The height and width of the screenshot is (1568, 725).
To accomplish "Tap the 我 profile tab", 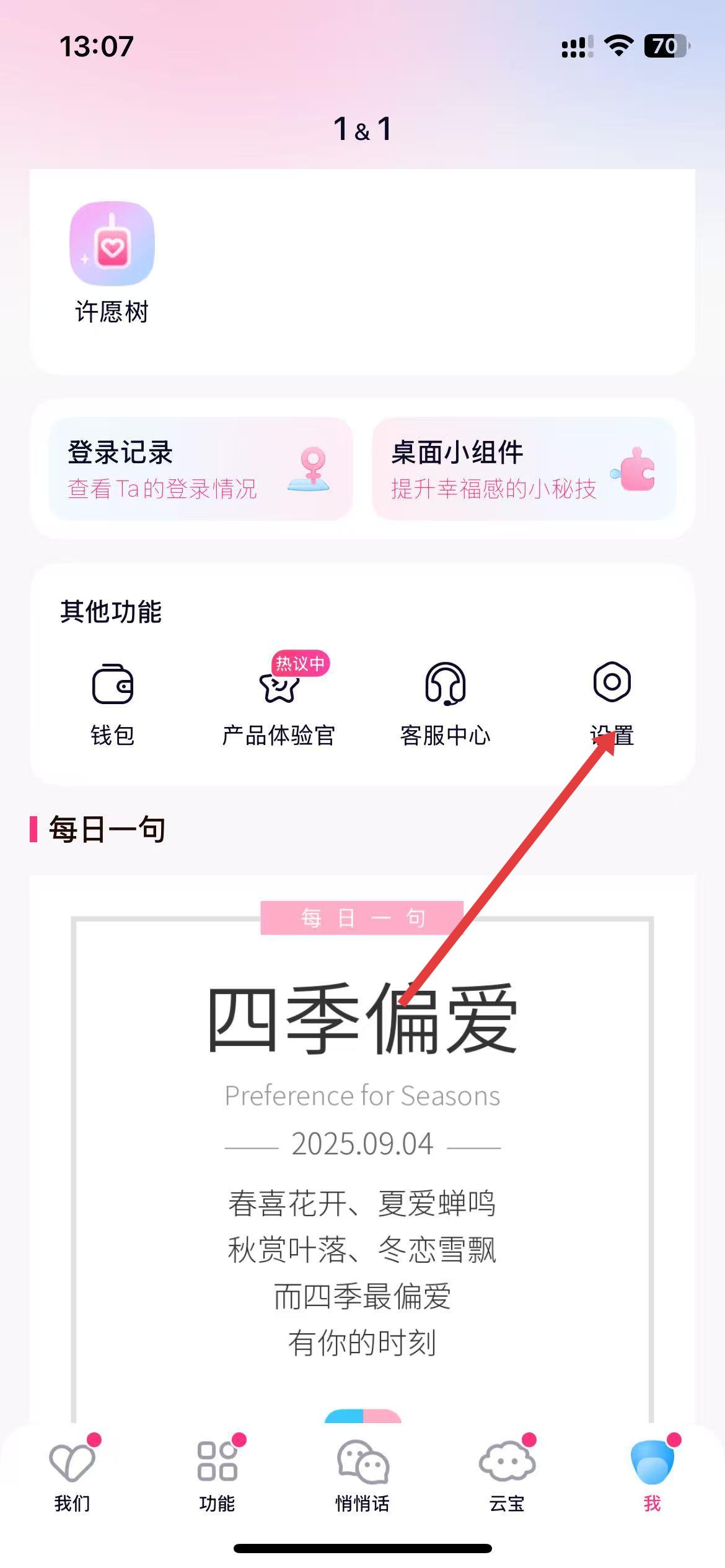I will (652, 1475).
